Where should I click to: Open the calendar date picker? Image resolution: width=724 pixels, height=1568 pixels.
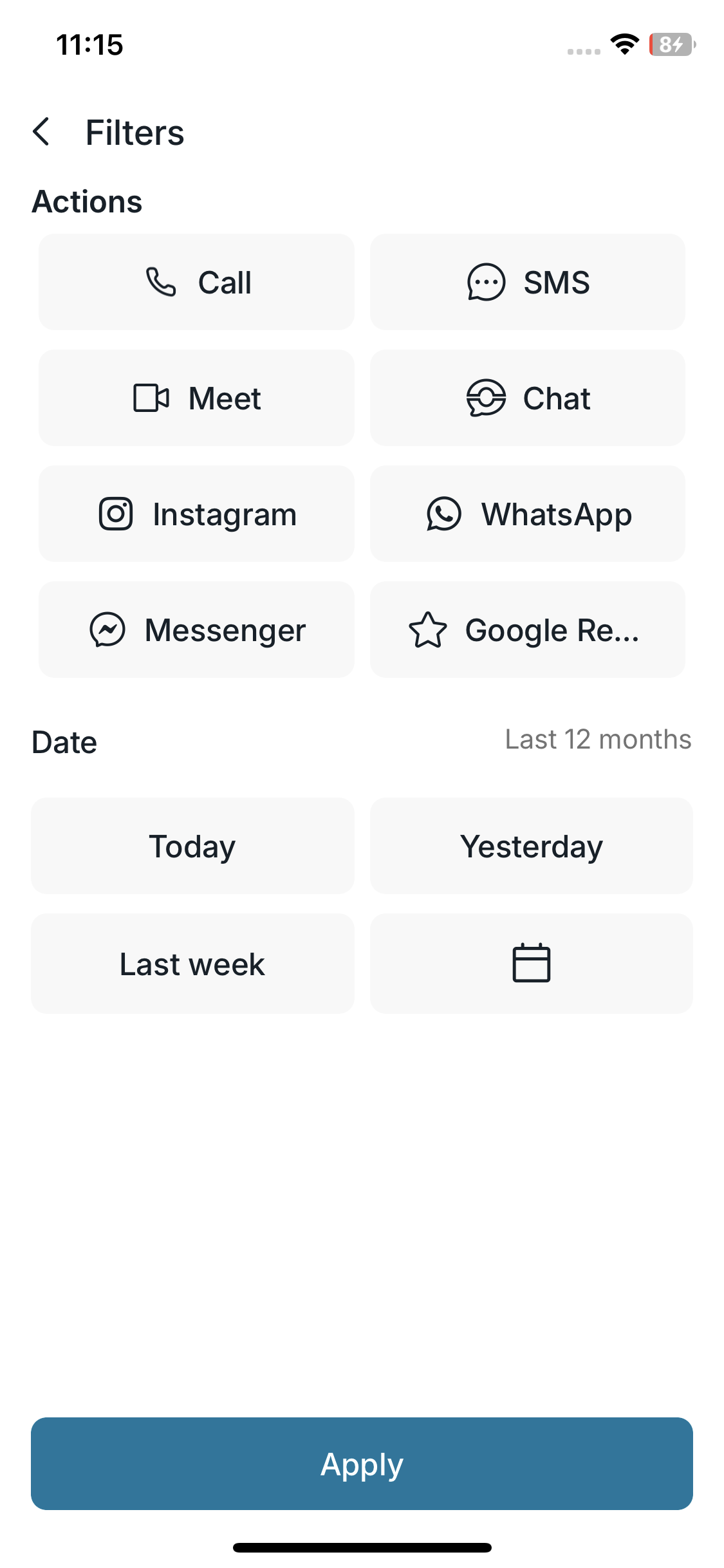tap(531, 964)
